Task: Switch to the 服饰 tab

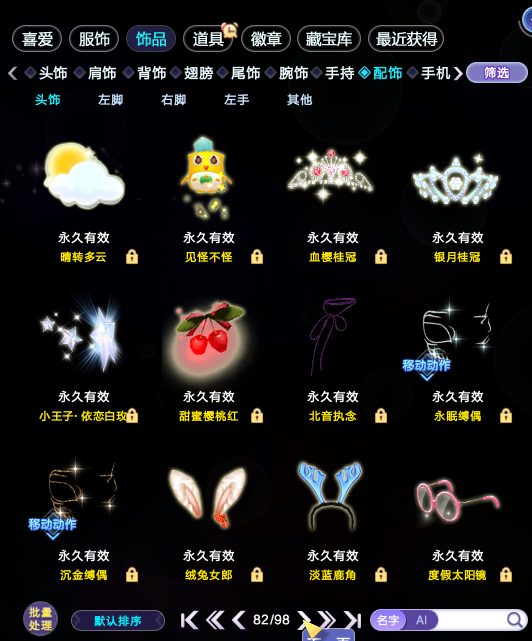Action: pyautogui.click(x=94, y=39)
